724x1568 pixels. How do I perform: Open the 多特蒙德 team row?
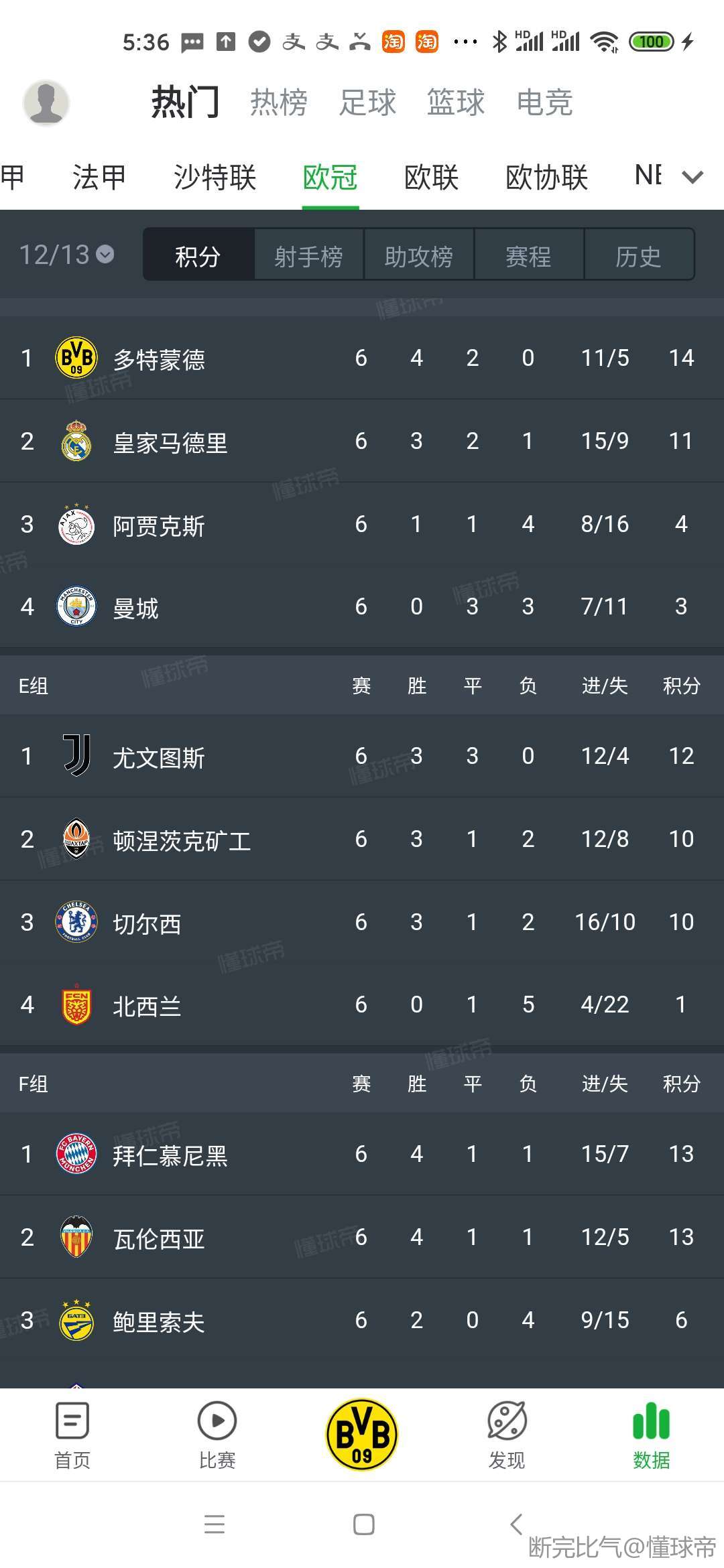(x=362, y=358)
